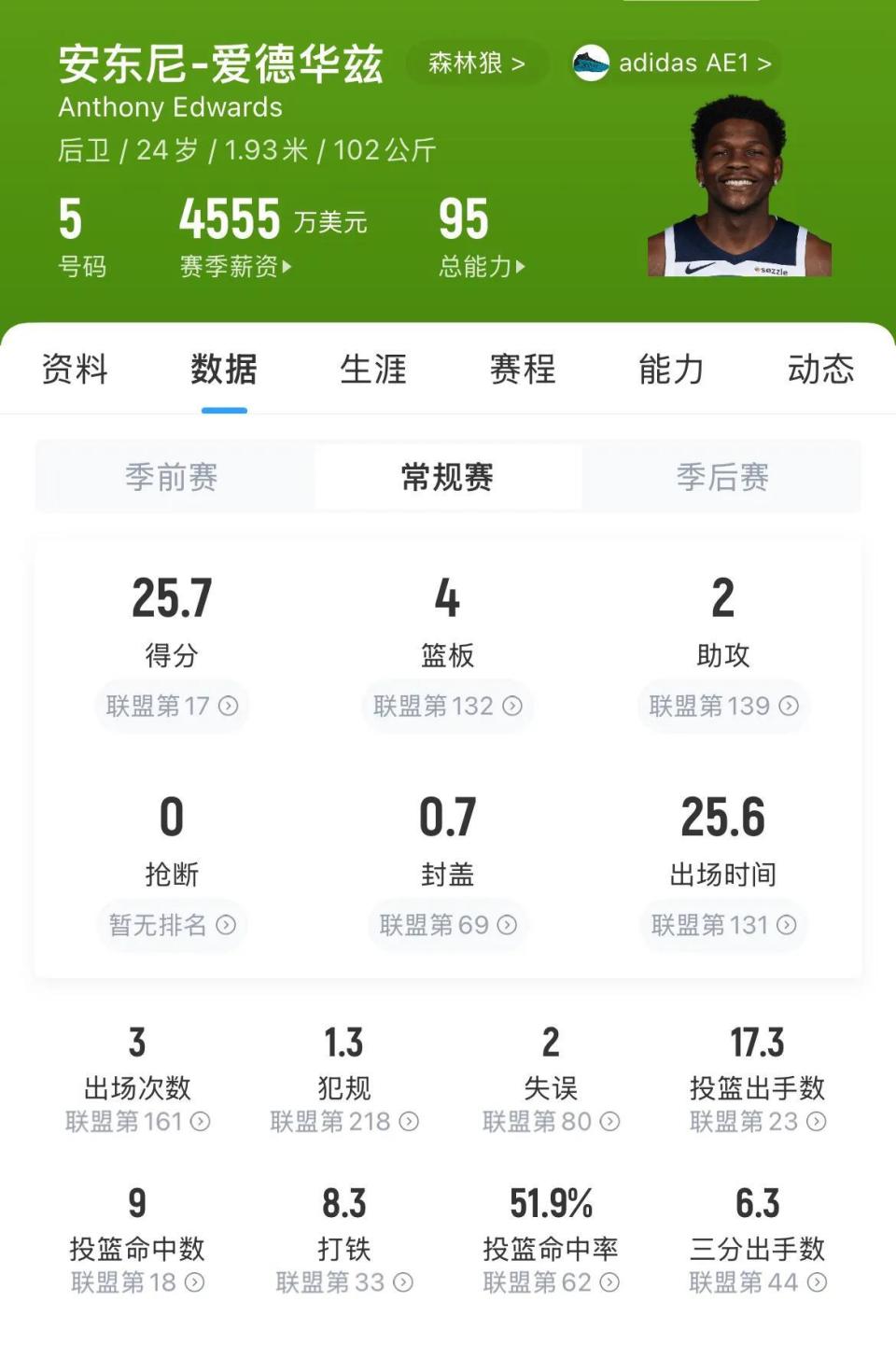Switch to the 能力 tab
The width and height of the screenshot is (896, 1358).
click(x=671, y=370)
